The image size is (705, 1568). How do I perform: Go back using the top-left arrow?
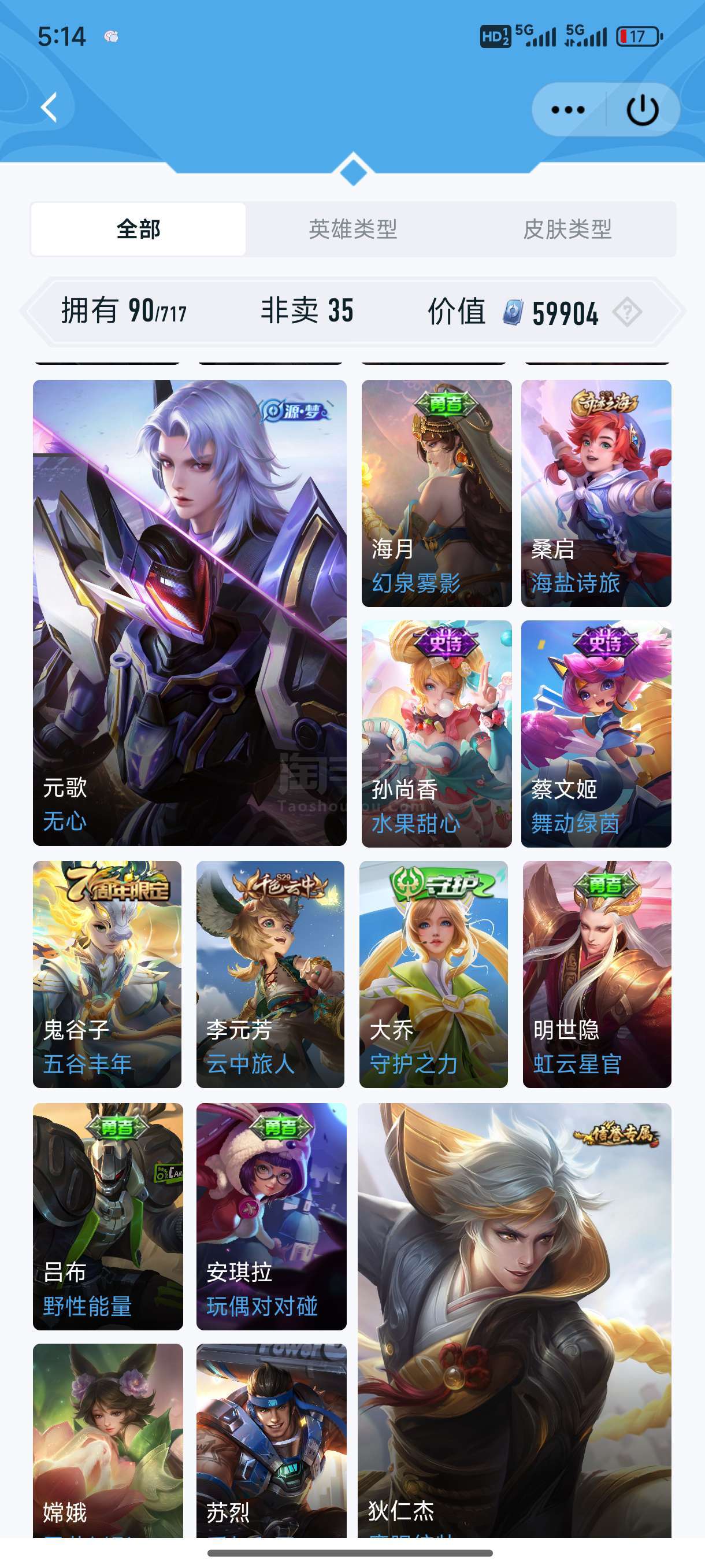49,108
